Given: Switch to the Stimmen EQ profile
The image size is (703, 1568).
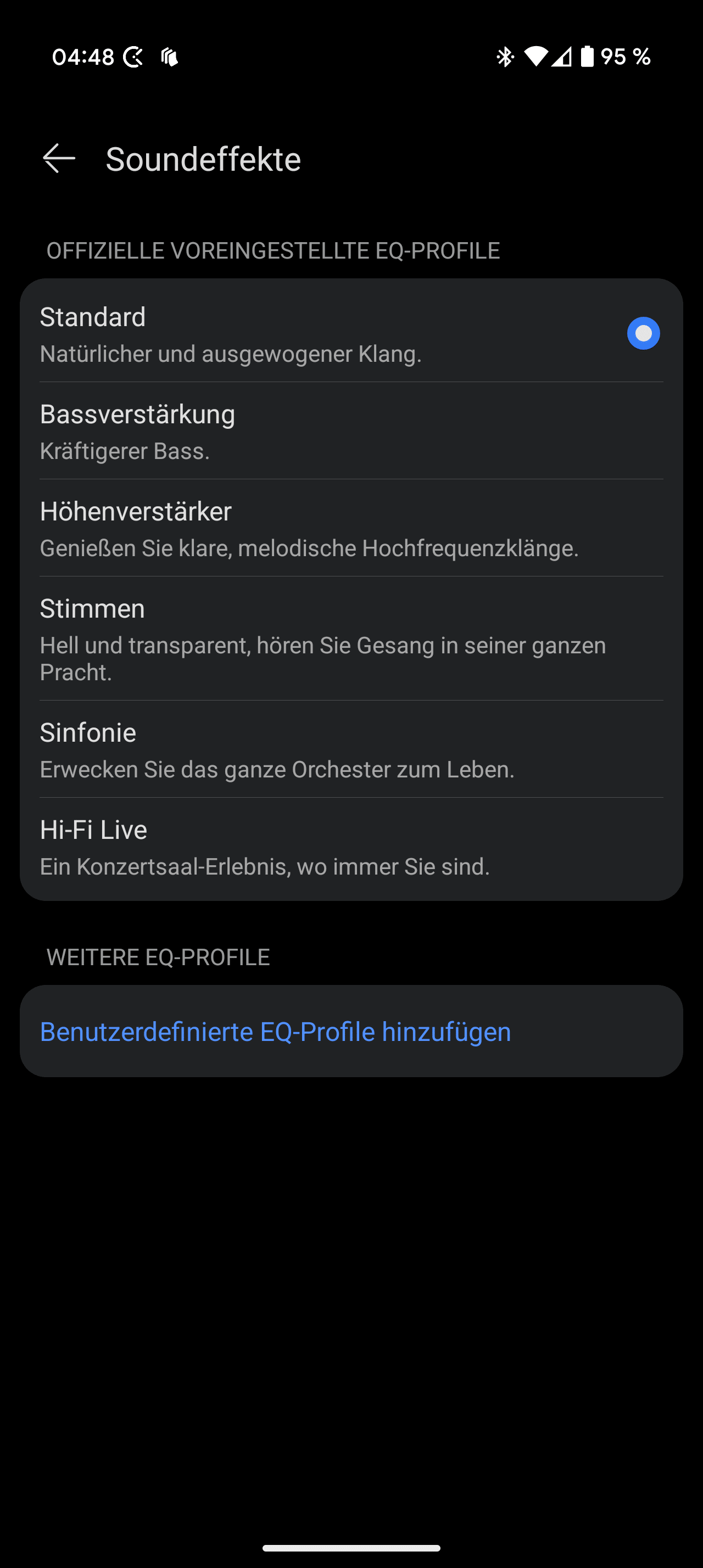Looking at the screenshot, I should click(x=350, y=639).
